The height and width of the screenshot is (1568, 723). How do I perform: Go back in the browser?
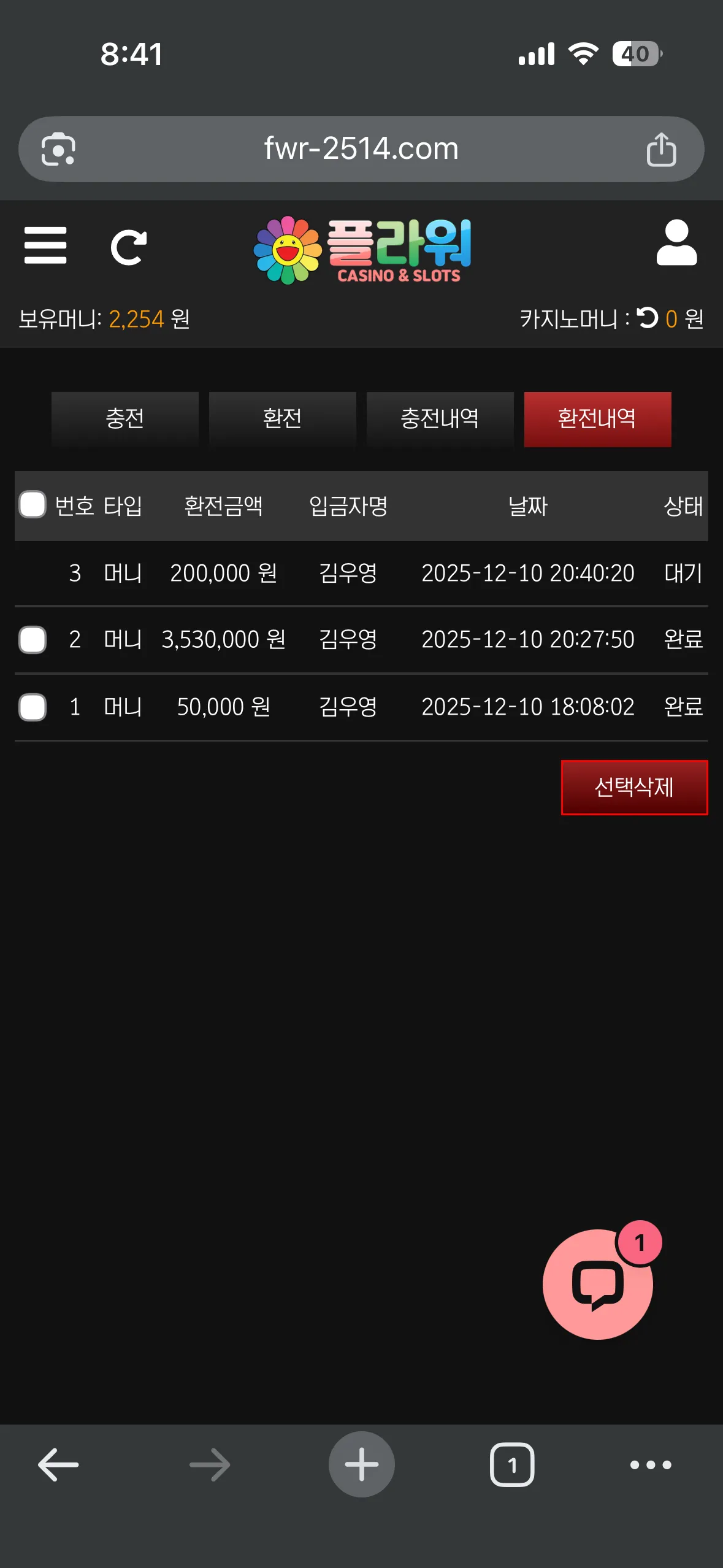58,1464
